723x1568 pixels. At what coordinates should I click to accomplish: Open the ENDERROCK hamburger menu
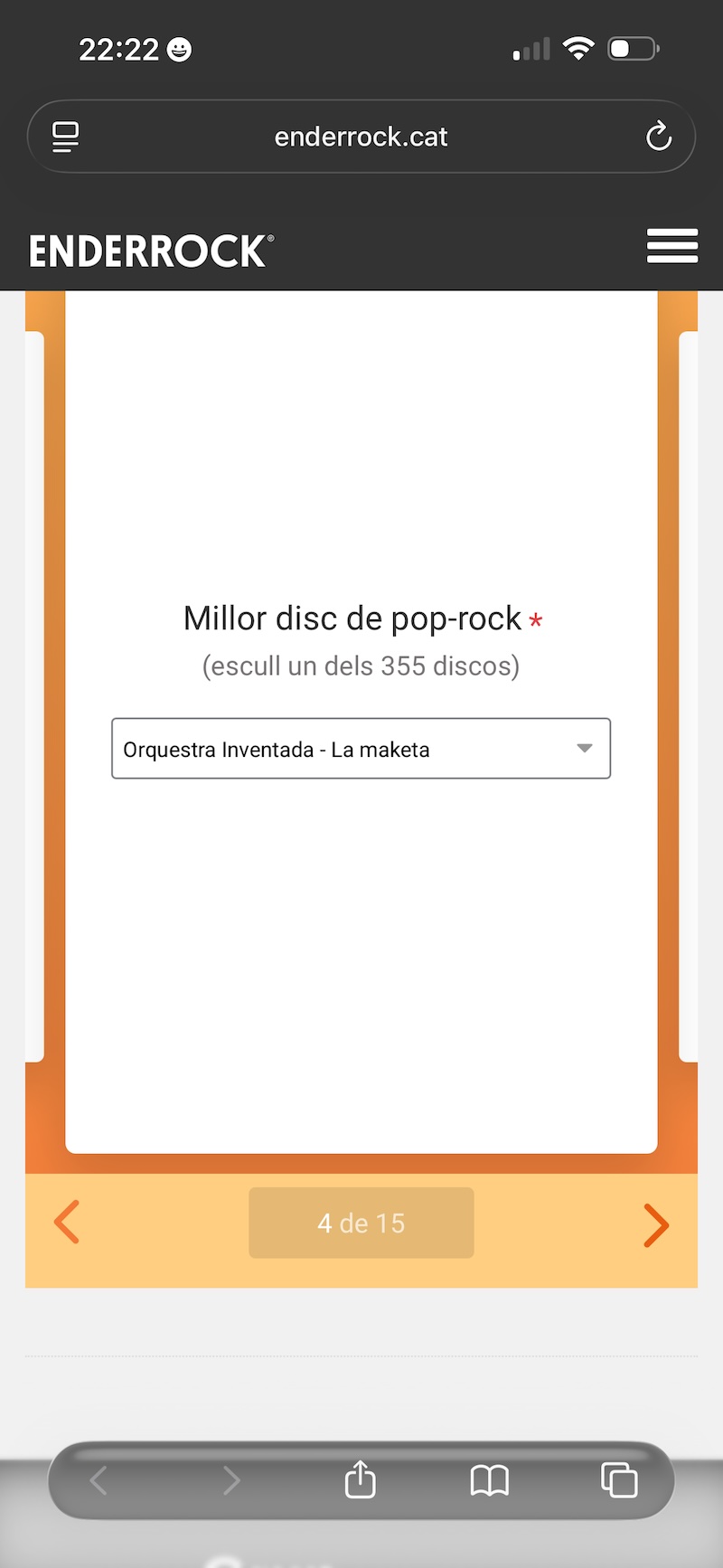click(x=672, y=247)
